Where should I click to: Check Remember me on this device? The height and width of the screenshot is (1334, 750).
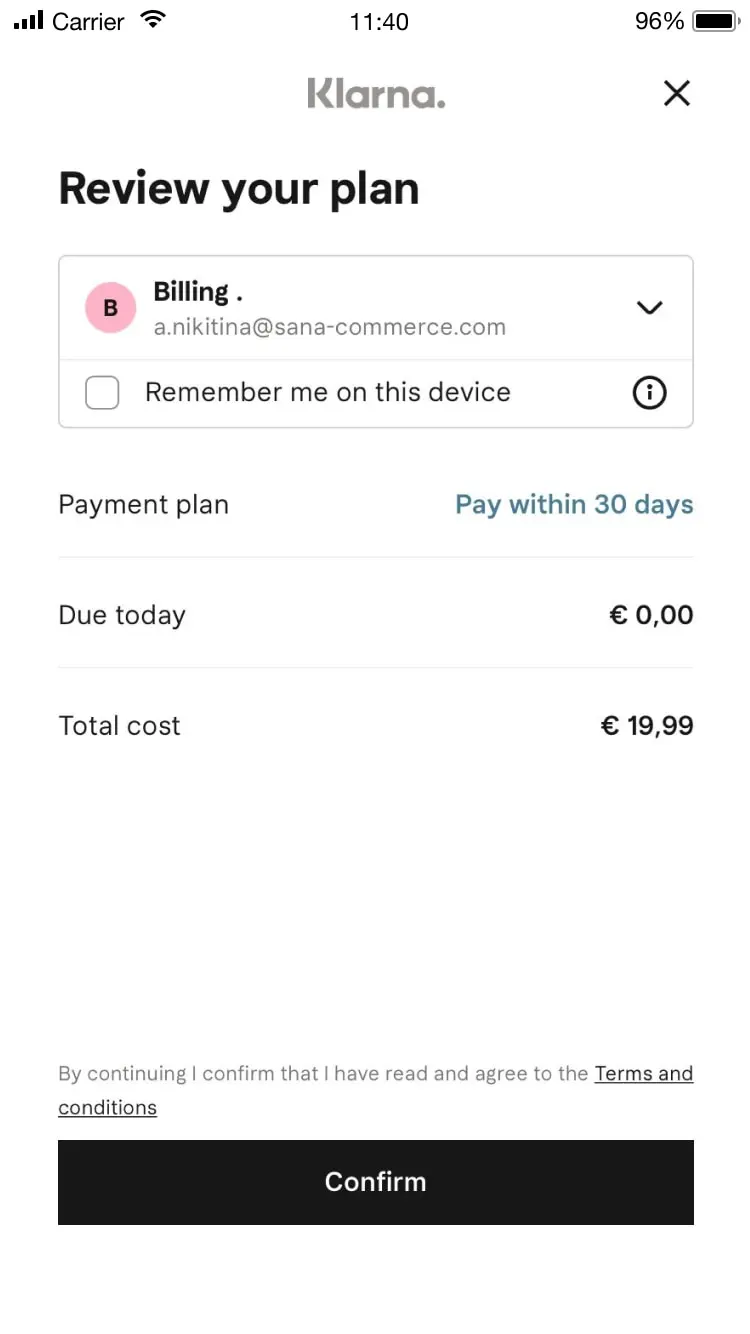coord(102,393)
